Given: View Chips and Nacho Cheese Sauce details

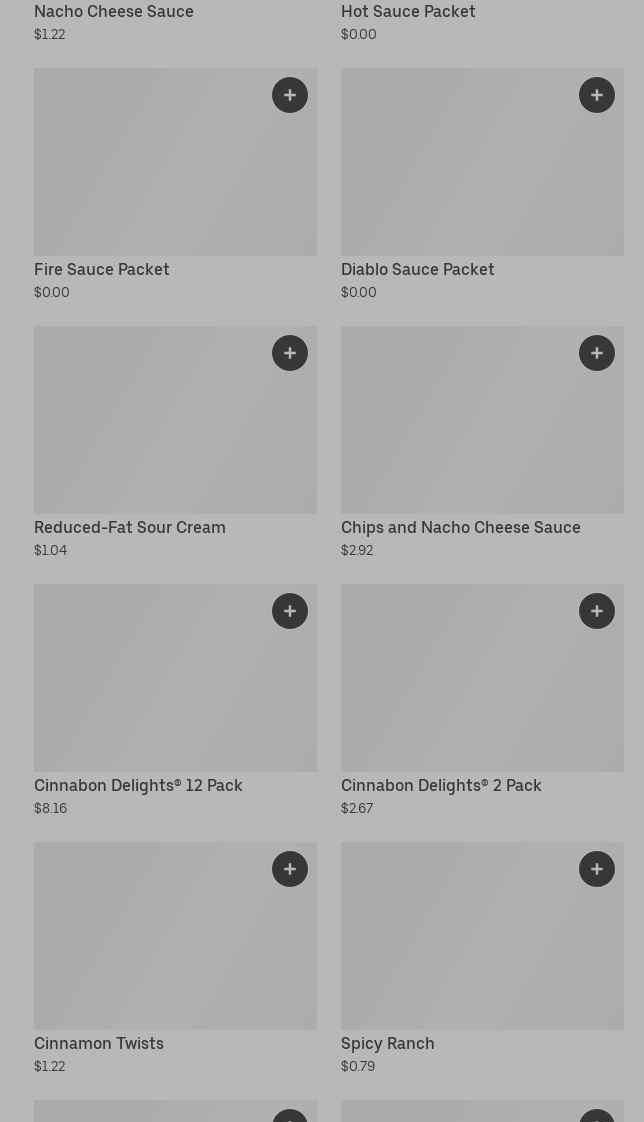Looking at the screenshot, I should 482,443.
